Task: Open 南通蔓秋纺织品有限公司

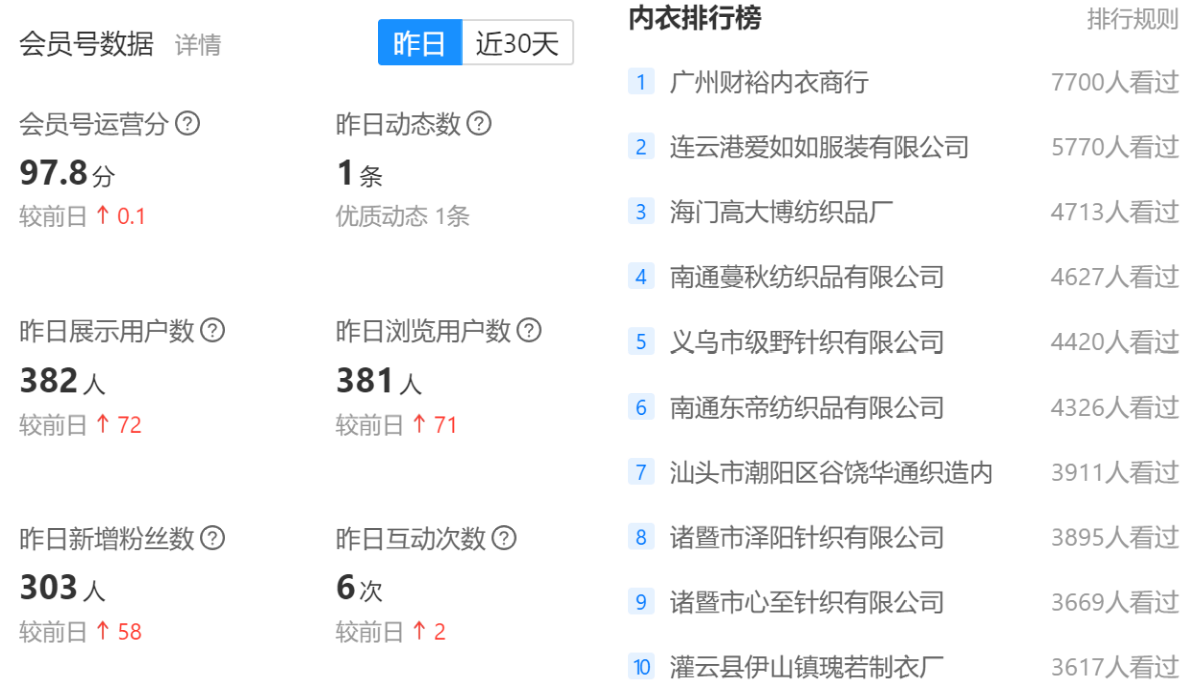Action: 807,277
